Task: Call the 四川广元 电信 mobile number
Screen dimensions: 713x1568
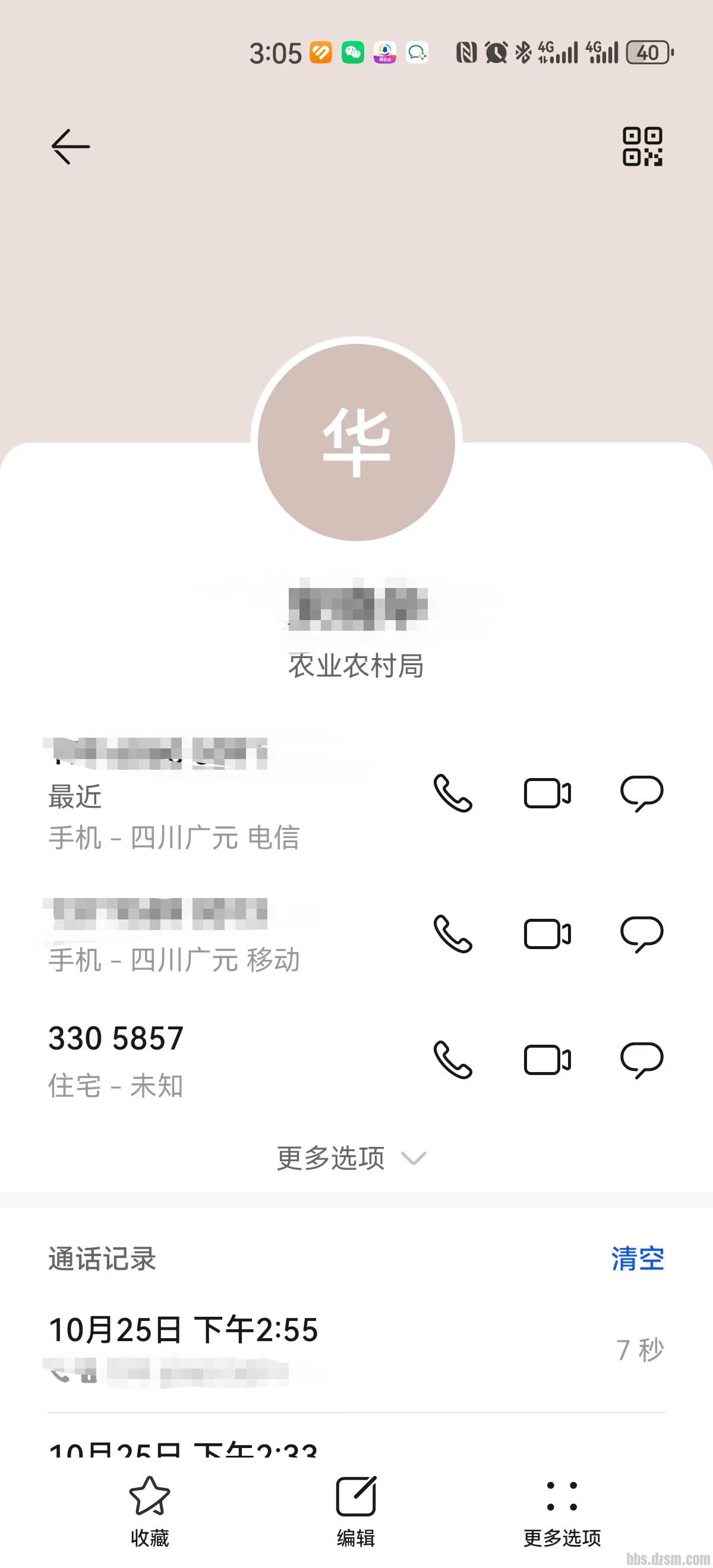Action: (452, 793)
